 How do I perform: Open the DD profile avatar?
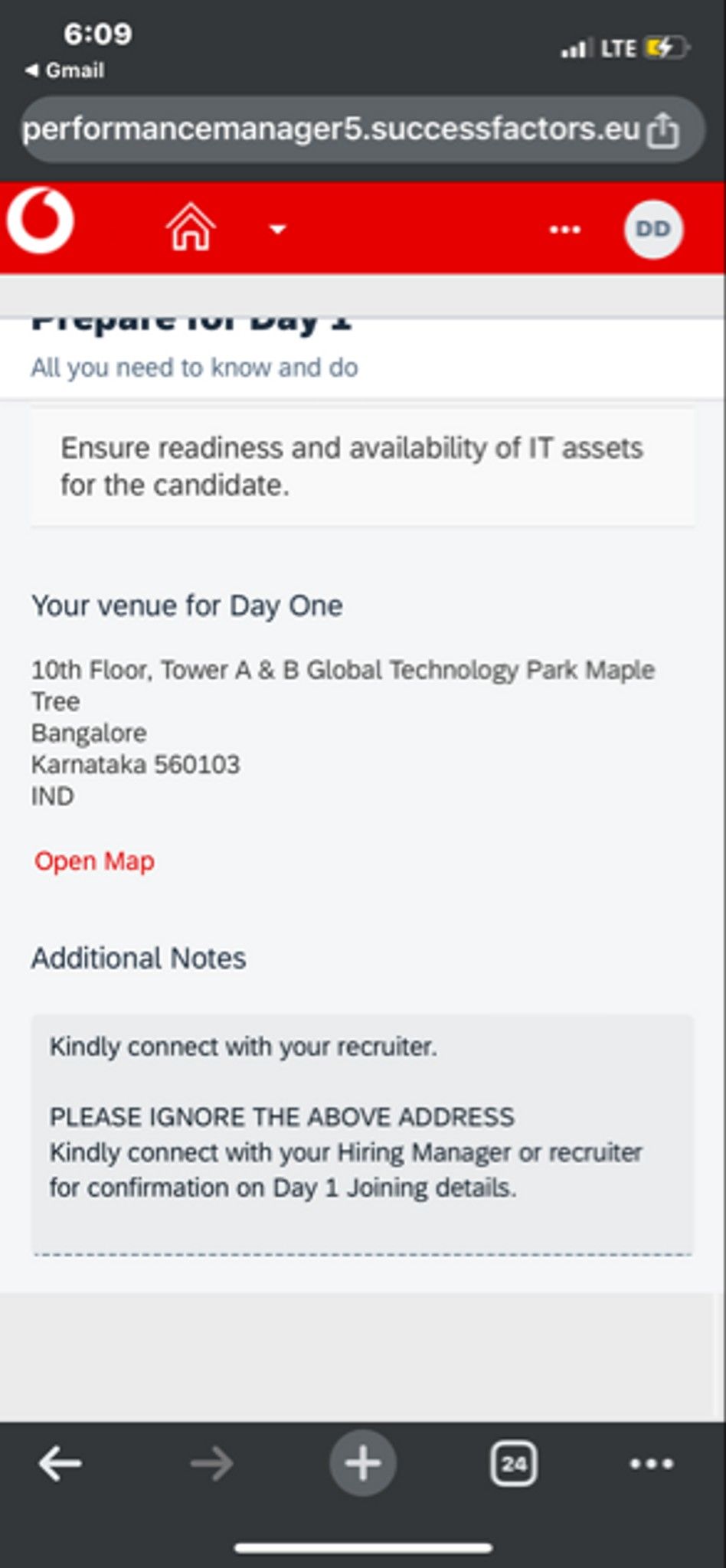click(653, 228)
